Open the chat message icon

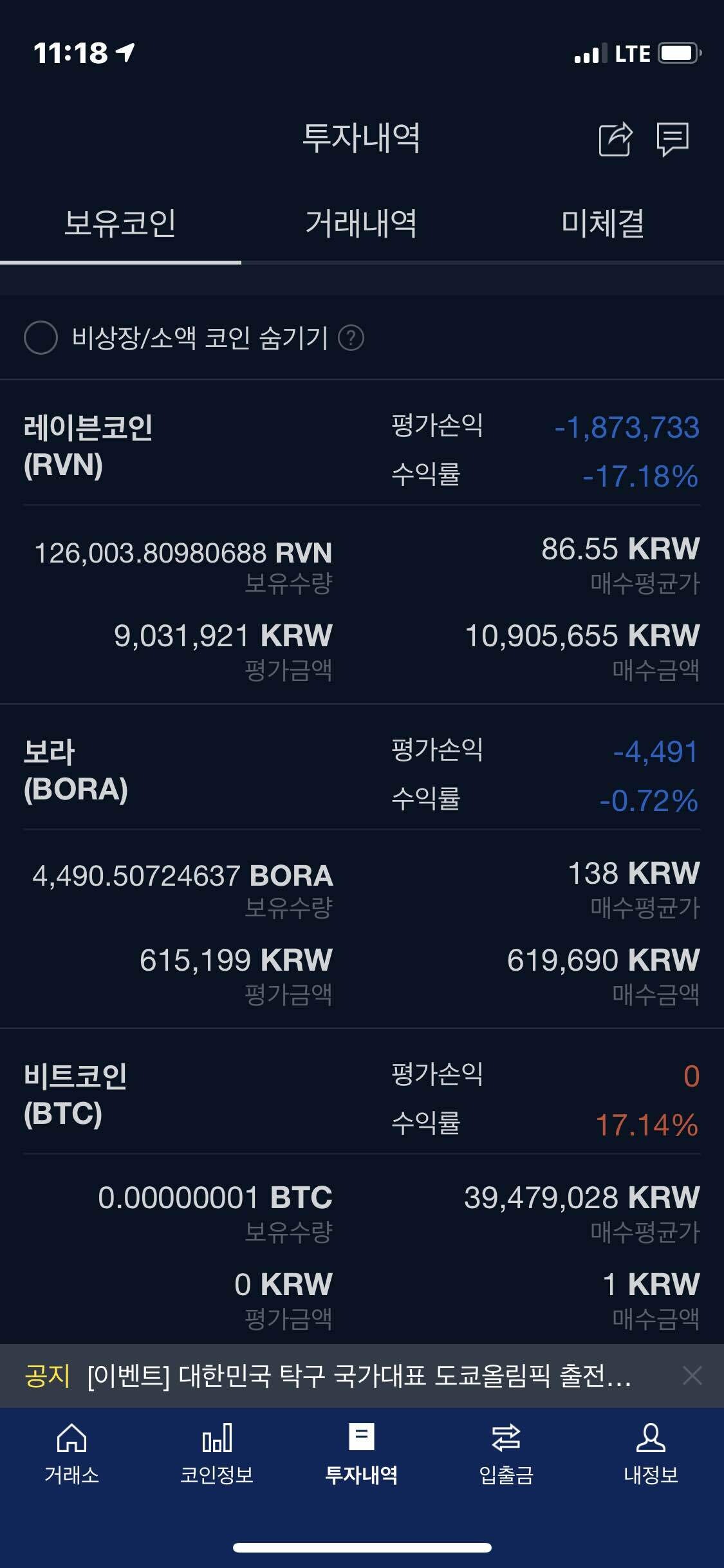(673, 138)
